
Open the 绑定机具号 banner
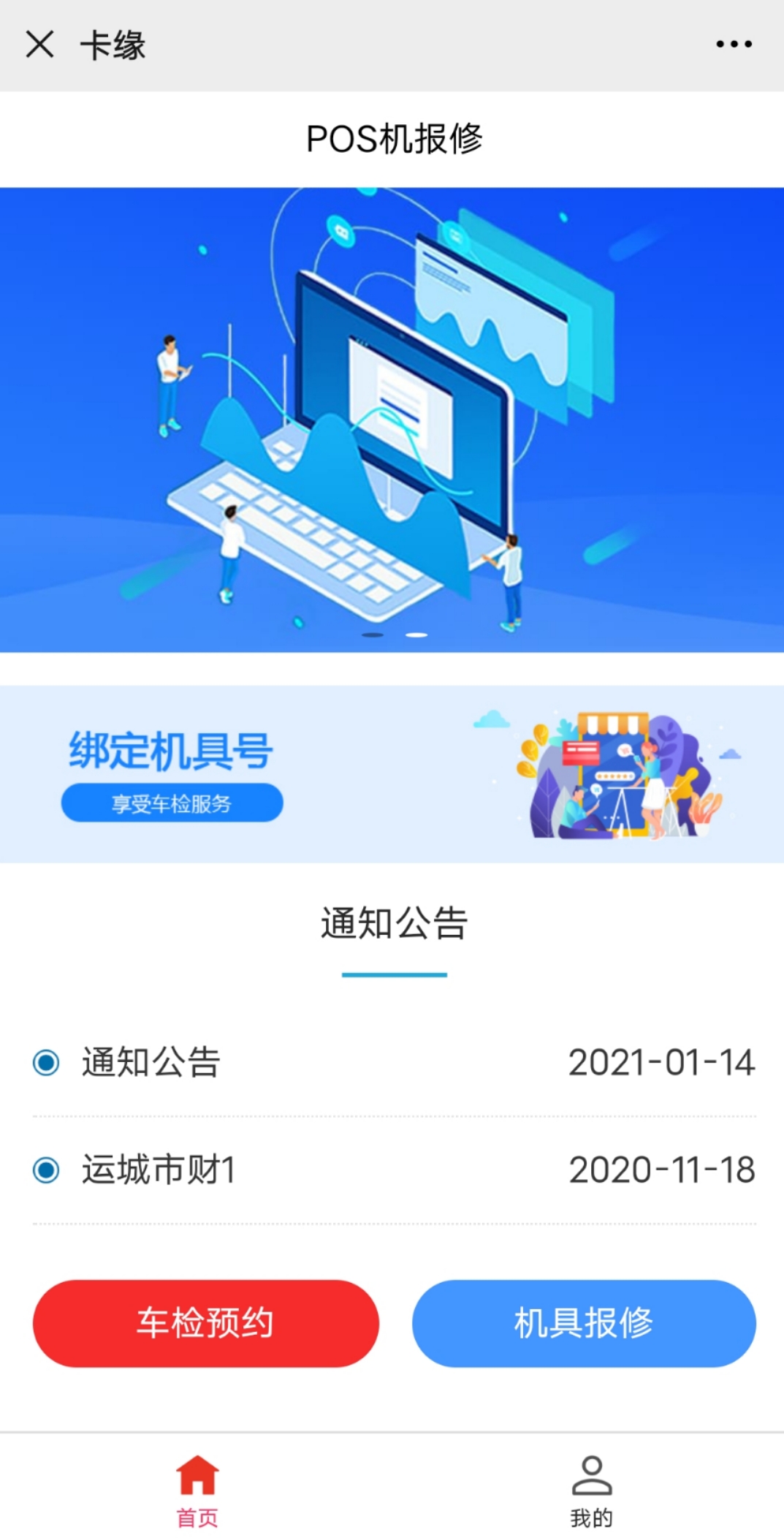[392, 773]
